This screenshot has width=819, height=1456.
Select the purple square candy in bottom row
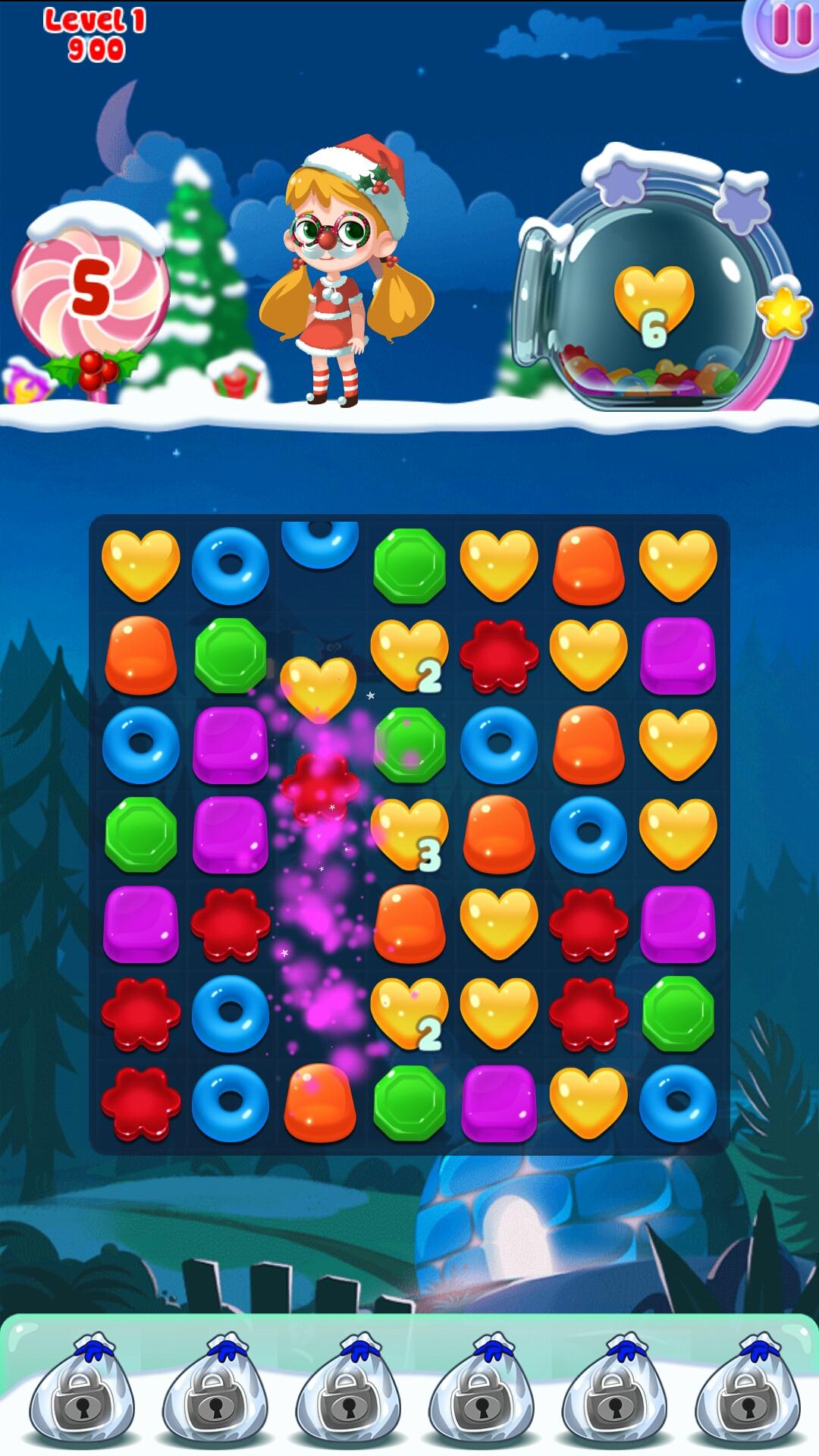pos(499,1103)
